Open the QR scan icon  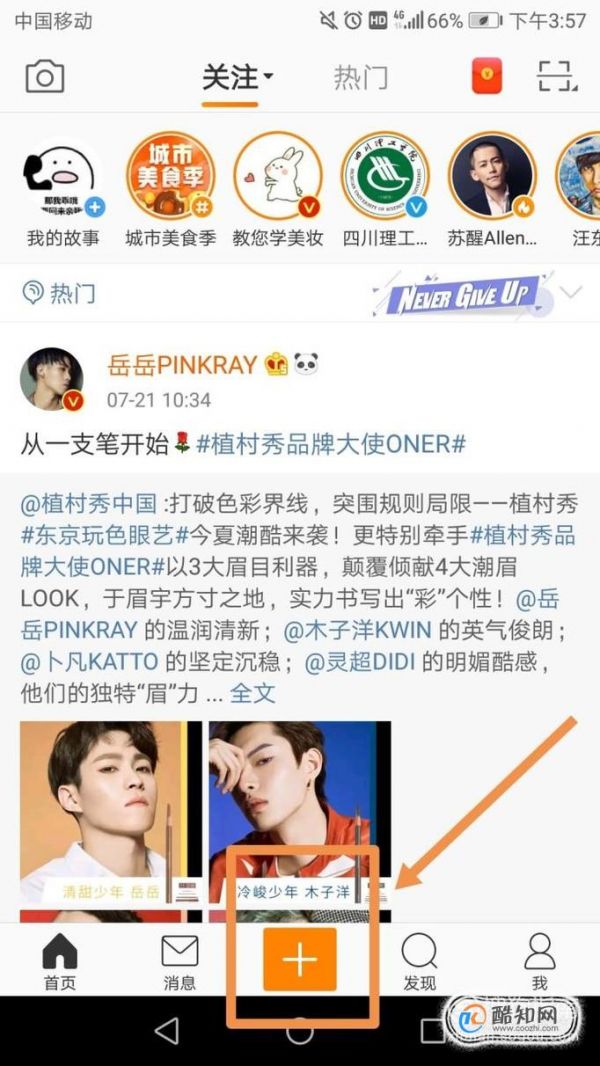tap(557, 77)
